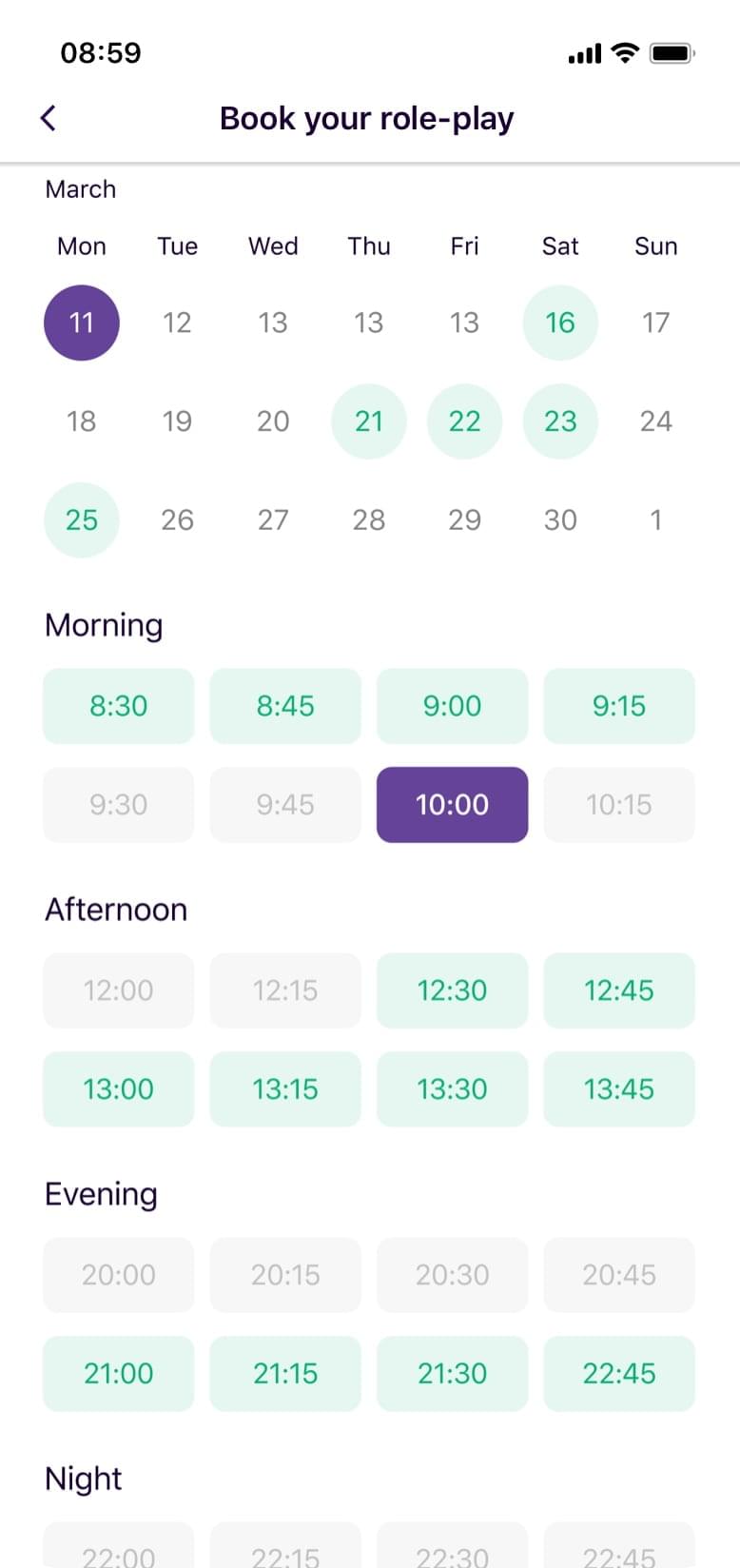
Task: Pick the 9:15 morning slot
Action: coord(619,706)
